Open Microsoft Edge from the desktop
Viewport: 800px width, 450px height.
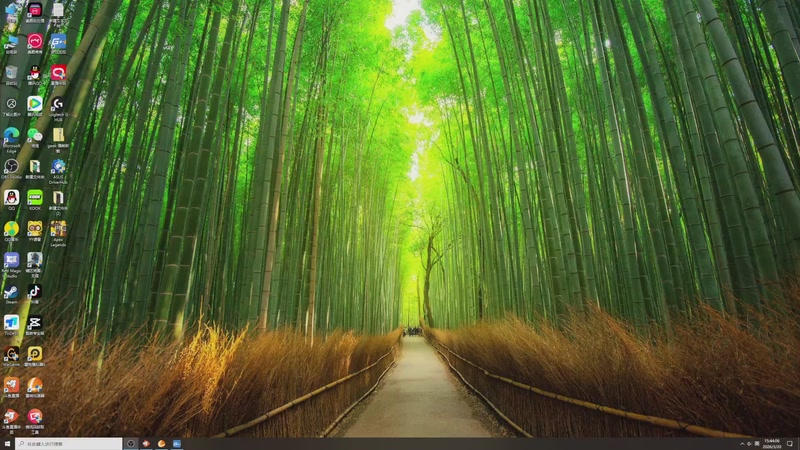tap(11, 135)
